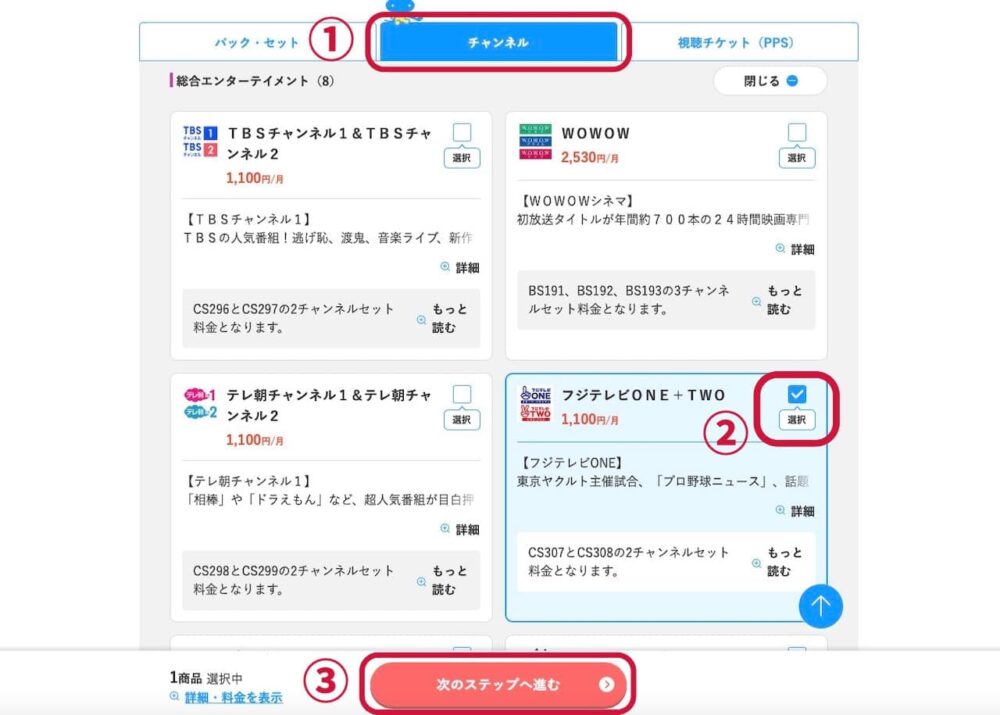Open 詳細 for フジテレビONE+TWO
Viewport: 1000px width, 715px height.
tap(795, 511)
